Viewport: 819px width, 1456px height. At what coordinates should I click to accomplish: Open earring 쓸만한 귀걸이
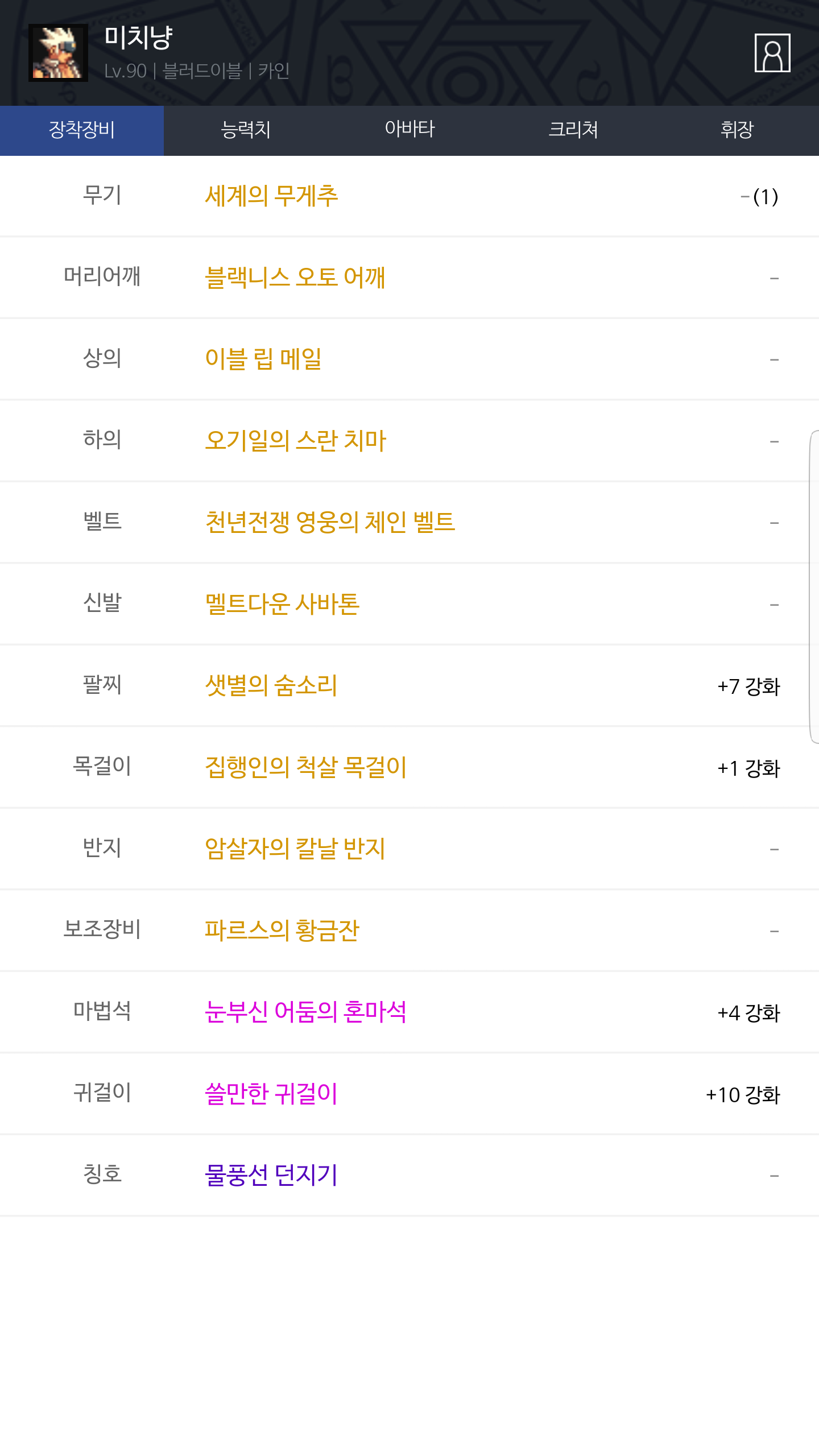271,1094
